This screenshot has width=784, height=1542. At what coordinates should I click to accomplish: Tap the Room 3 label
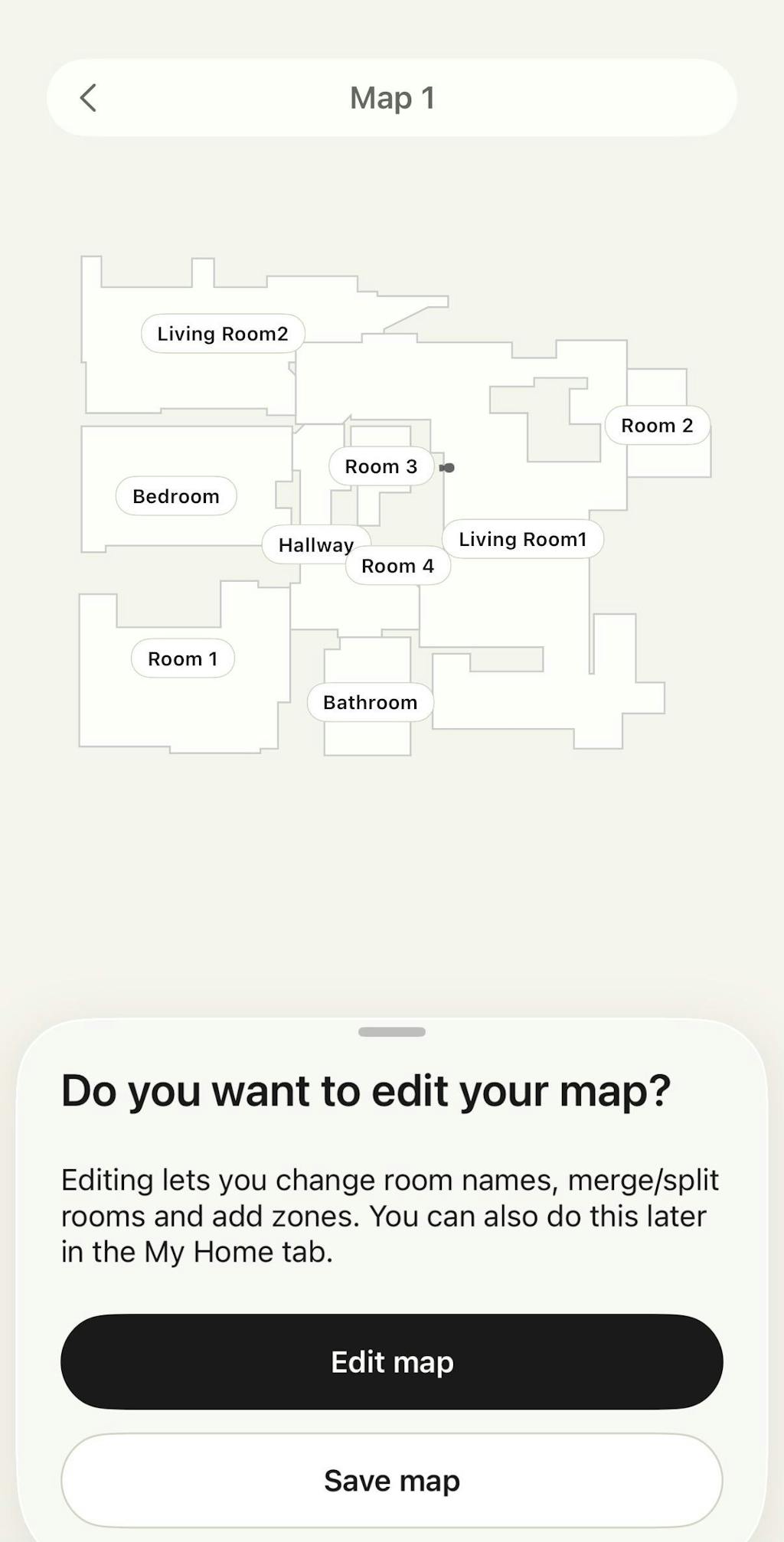click(x=381, y=466)
